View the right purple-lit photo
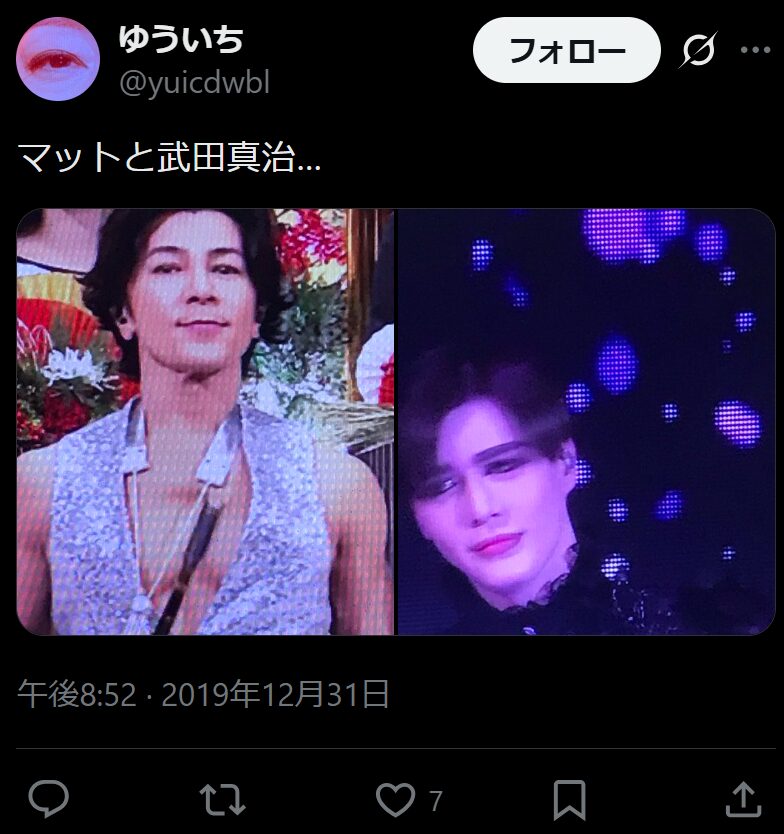This screenshot has width=784, height=834. [x=586, y=421]
